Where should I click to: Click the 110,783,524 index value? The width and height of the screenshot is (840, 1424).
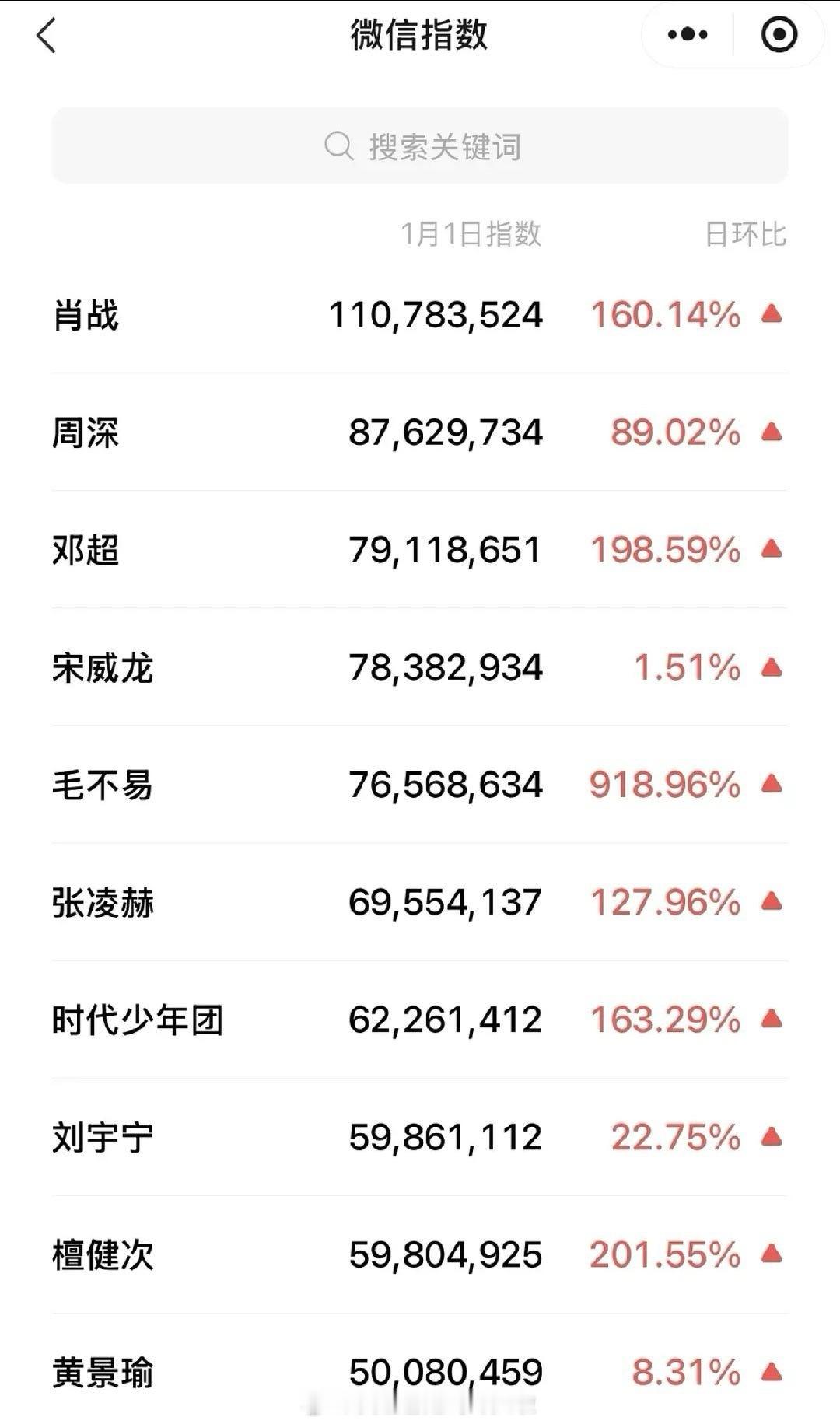[x=436, y=315]
